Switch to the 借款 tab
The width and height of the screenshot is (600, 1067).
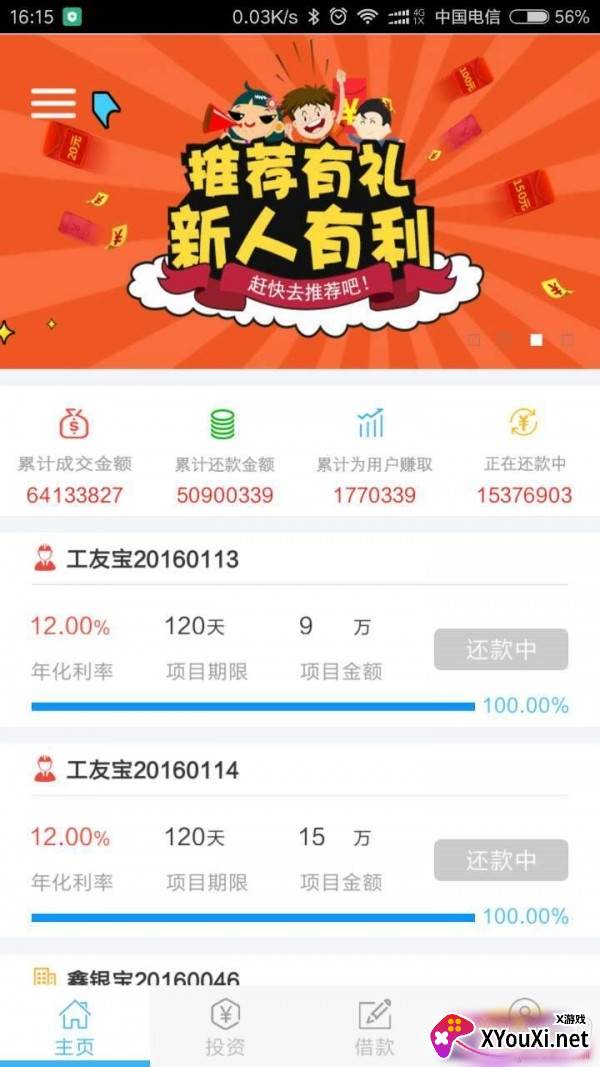[375, 1028]
